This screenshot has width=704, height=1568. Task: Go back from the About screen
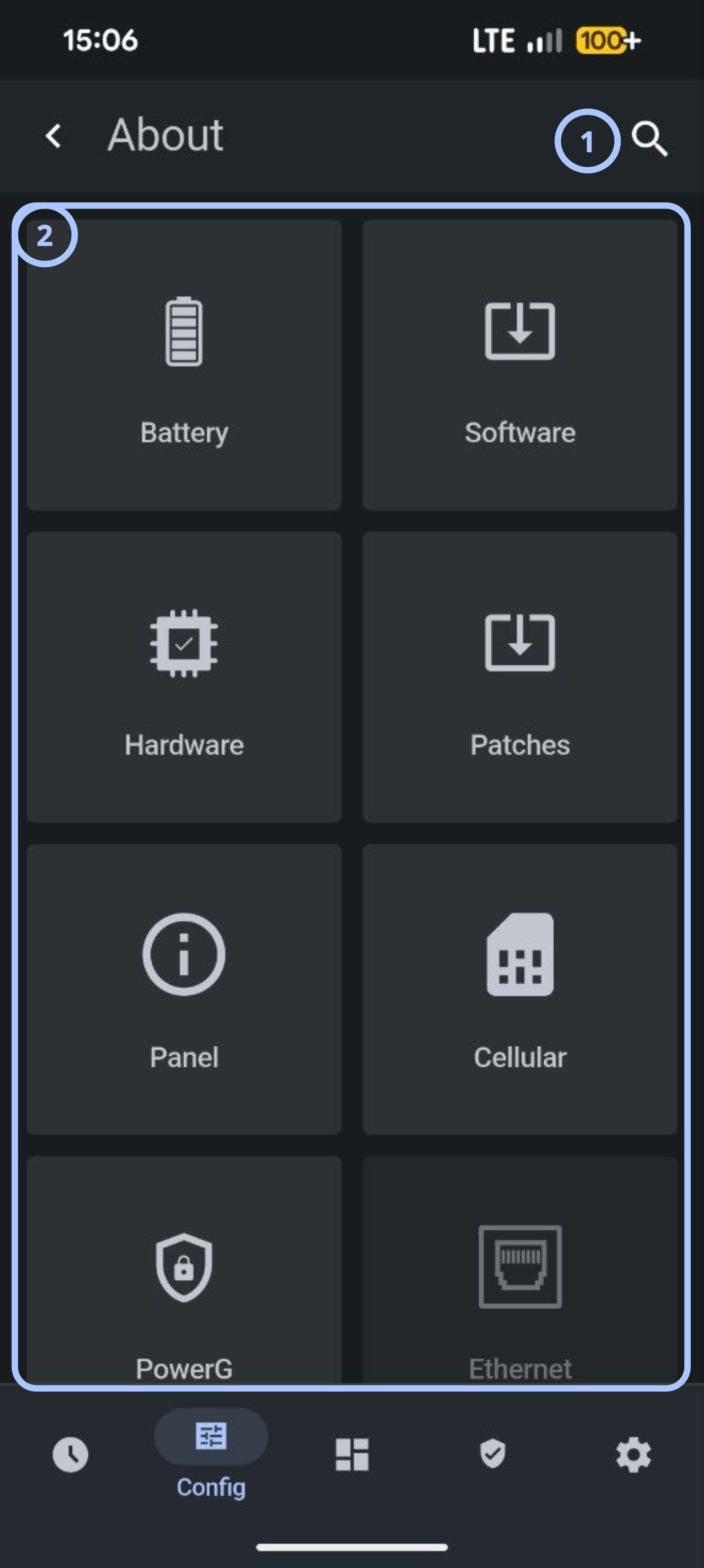click(x=53, y=136)
